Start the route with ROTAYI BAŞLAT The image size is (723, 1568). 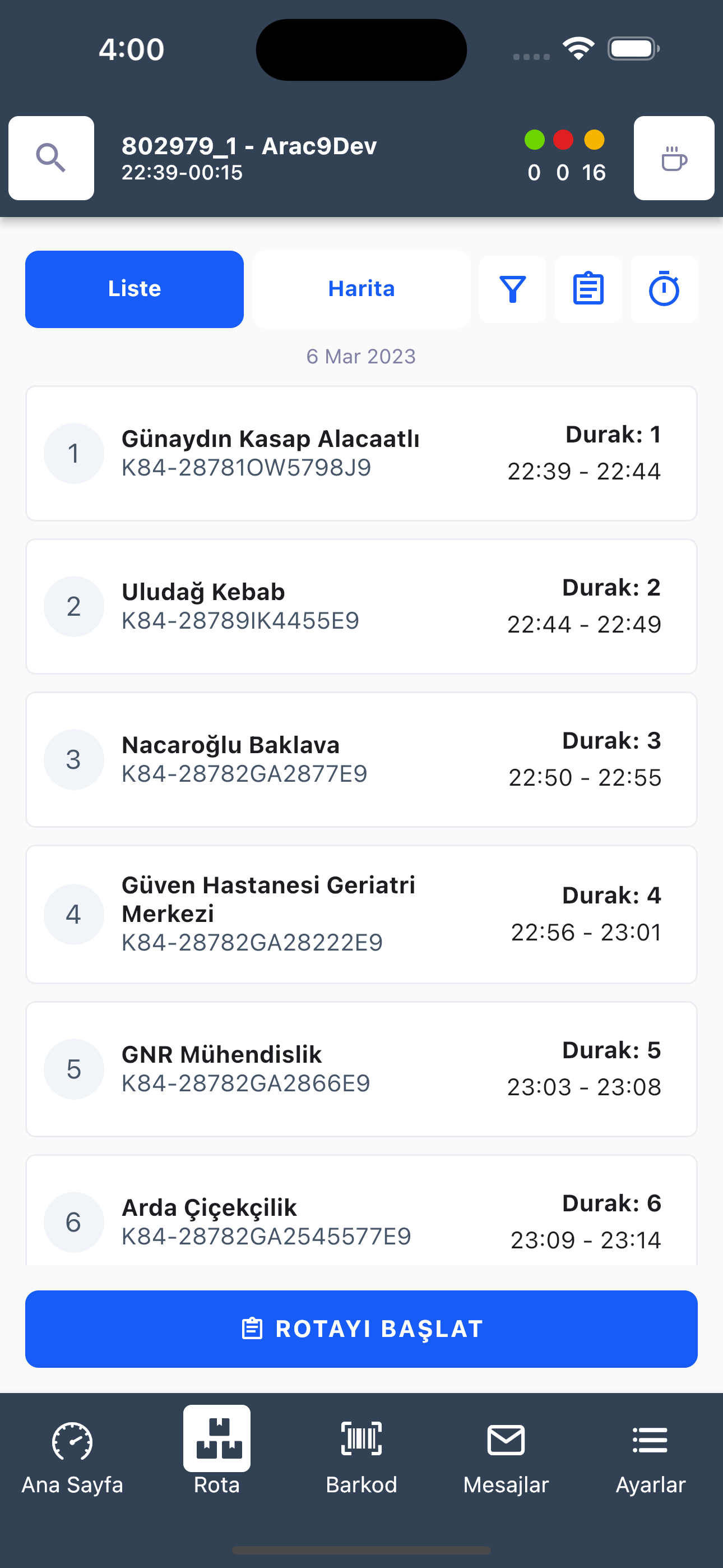[361, 1329]
